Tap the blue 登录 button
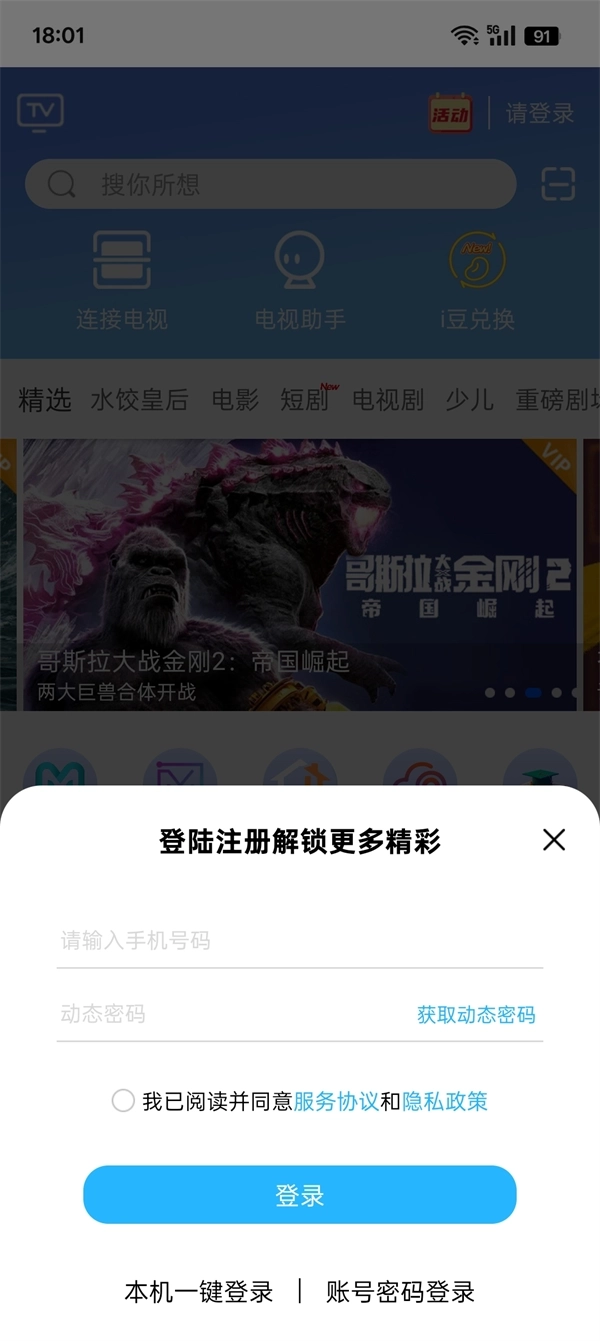The height and width of the screenshot is (1341, 600). coord(299,1195)
